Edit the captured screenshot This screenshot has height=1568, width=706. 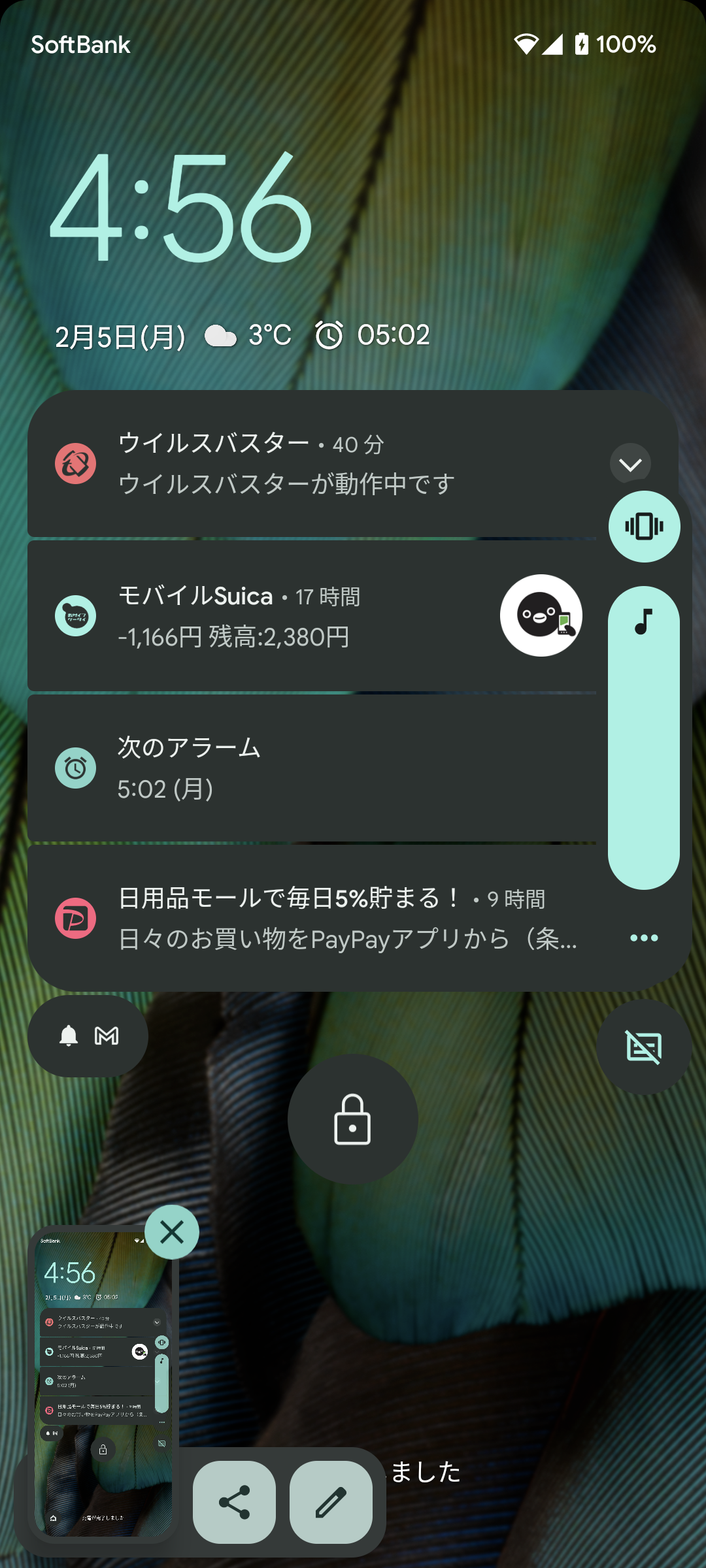331,1502
